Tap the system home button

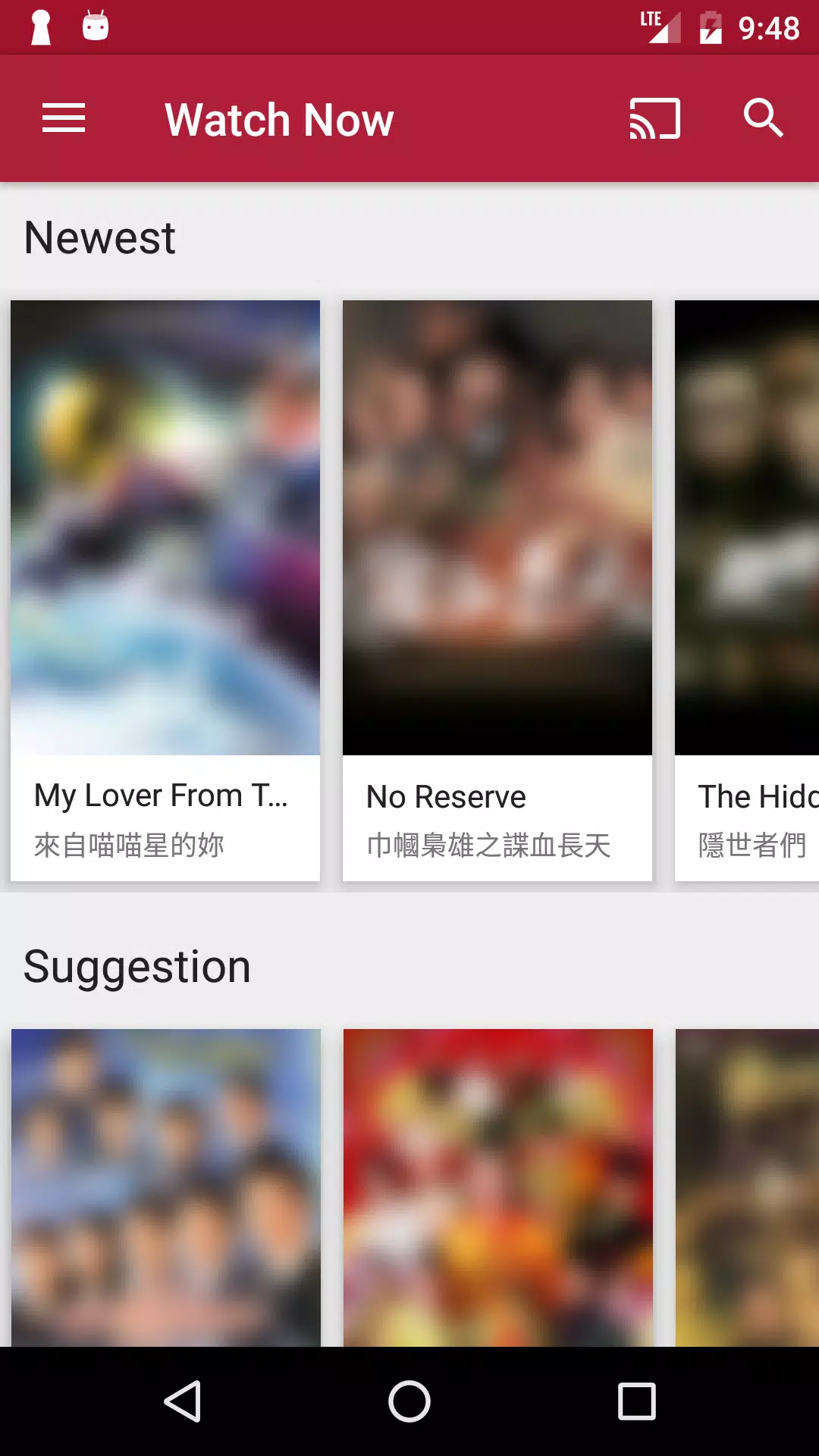pos(409,1401)
